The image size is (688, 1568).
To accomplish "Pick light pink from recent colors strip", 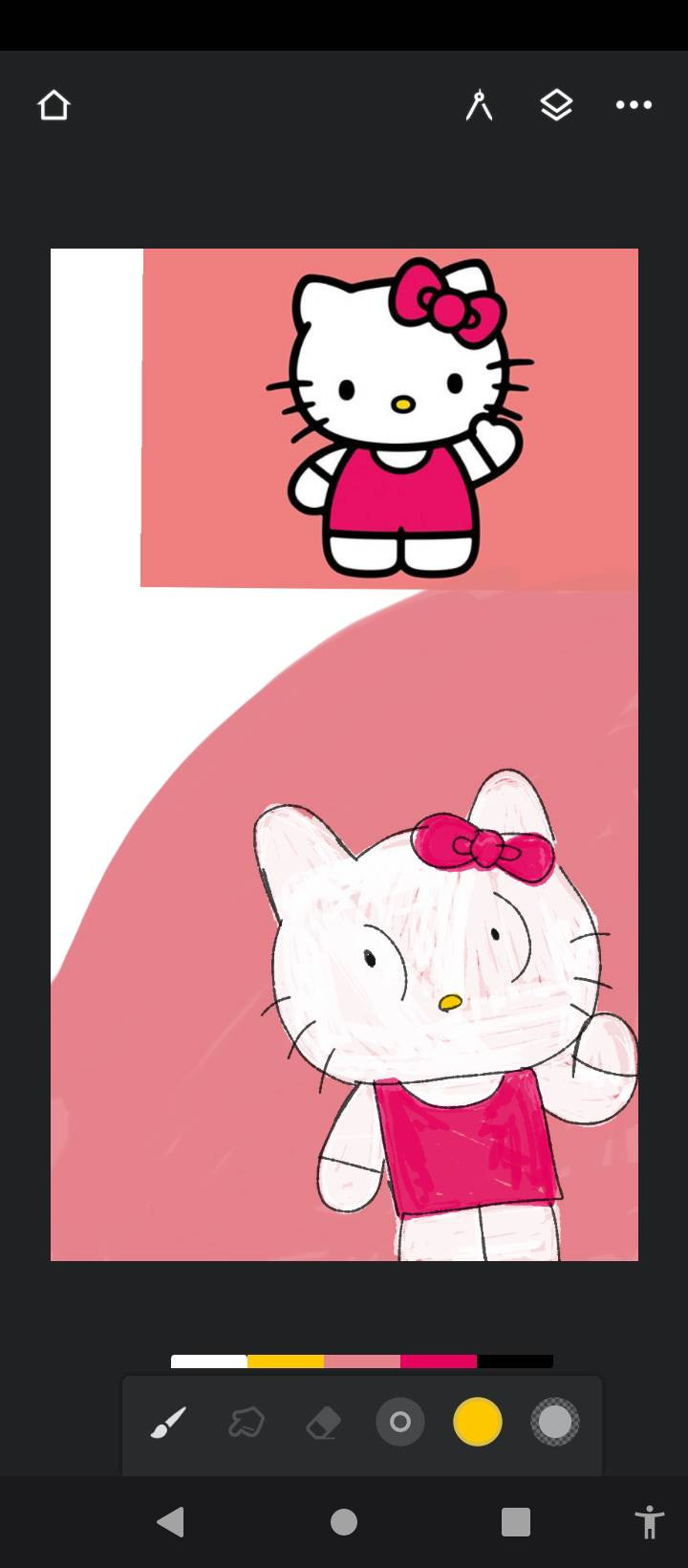I will coord(362,1361).
